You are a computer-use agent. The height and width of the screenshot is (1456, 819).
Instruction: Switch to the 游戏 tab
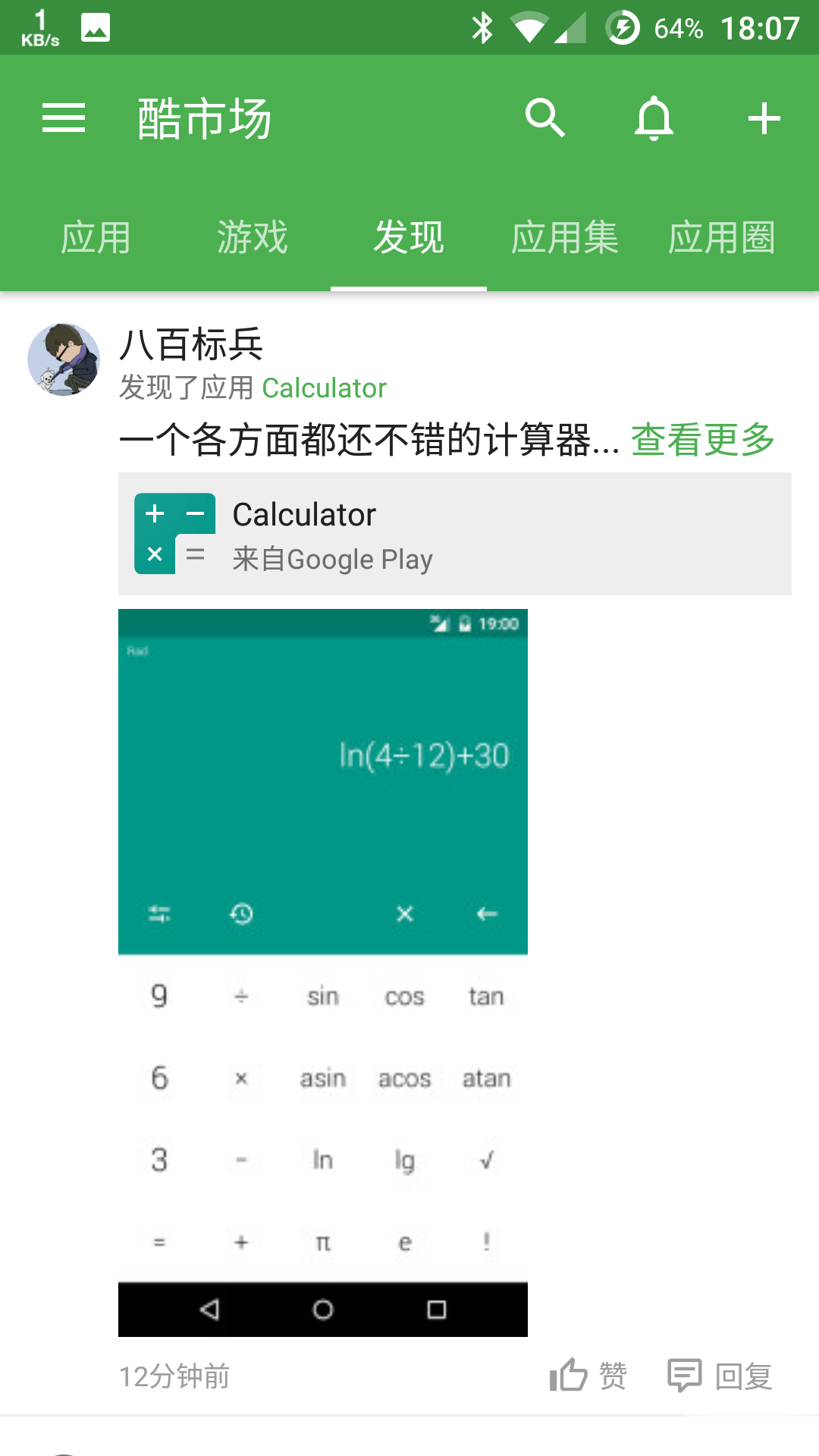(253, 237)
